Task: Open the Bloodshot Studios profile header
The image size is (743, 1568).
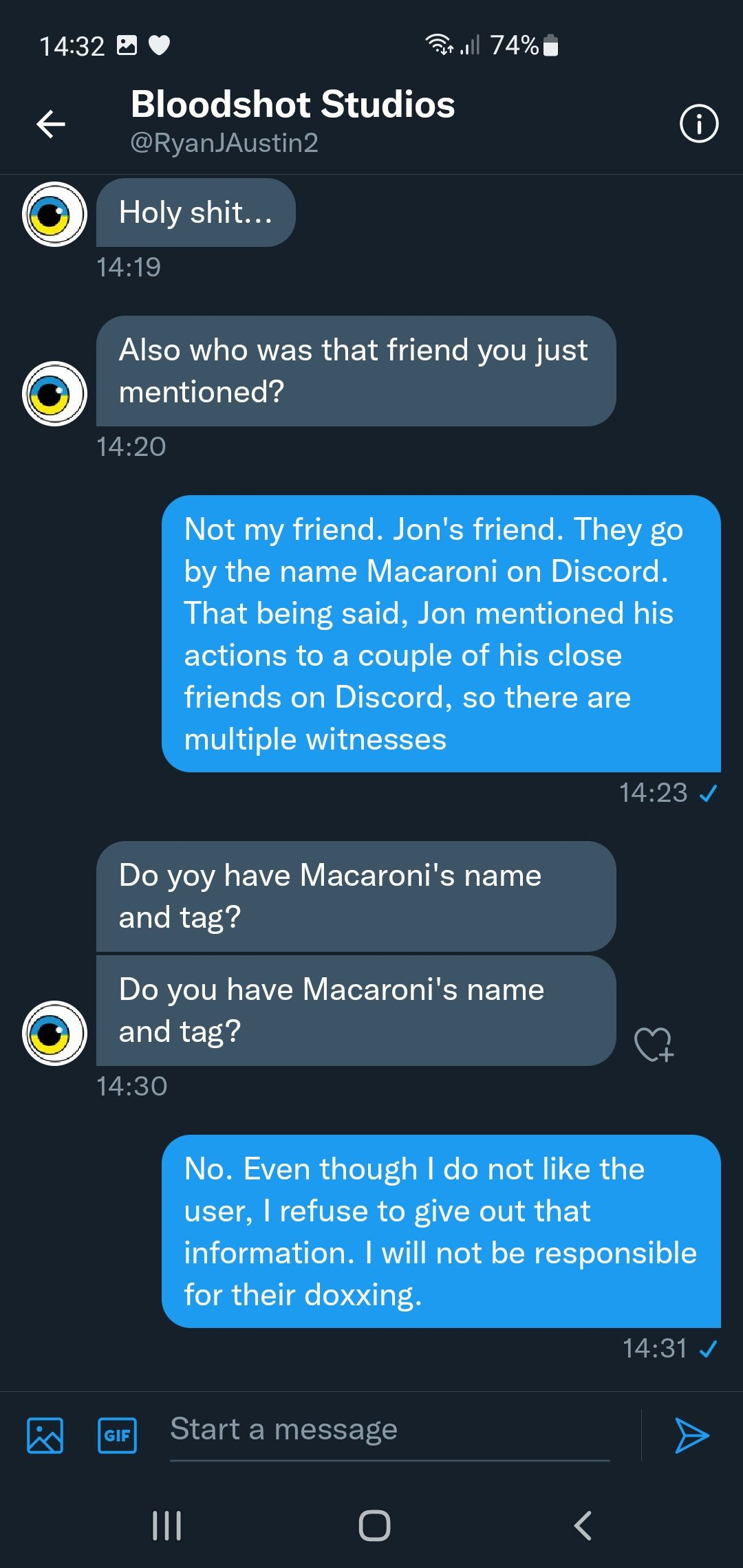Action: [292, 121]
